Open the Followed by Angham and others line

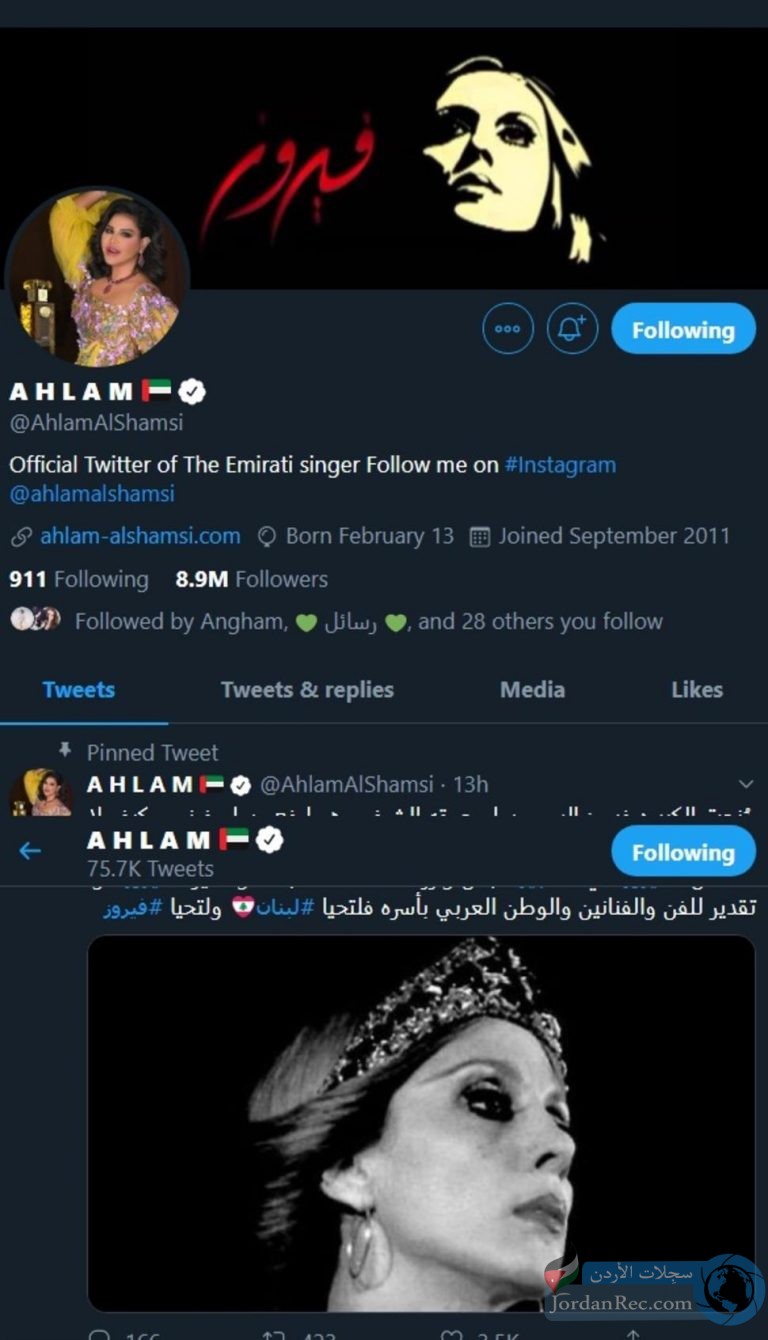(x=336, y=621)
